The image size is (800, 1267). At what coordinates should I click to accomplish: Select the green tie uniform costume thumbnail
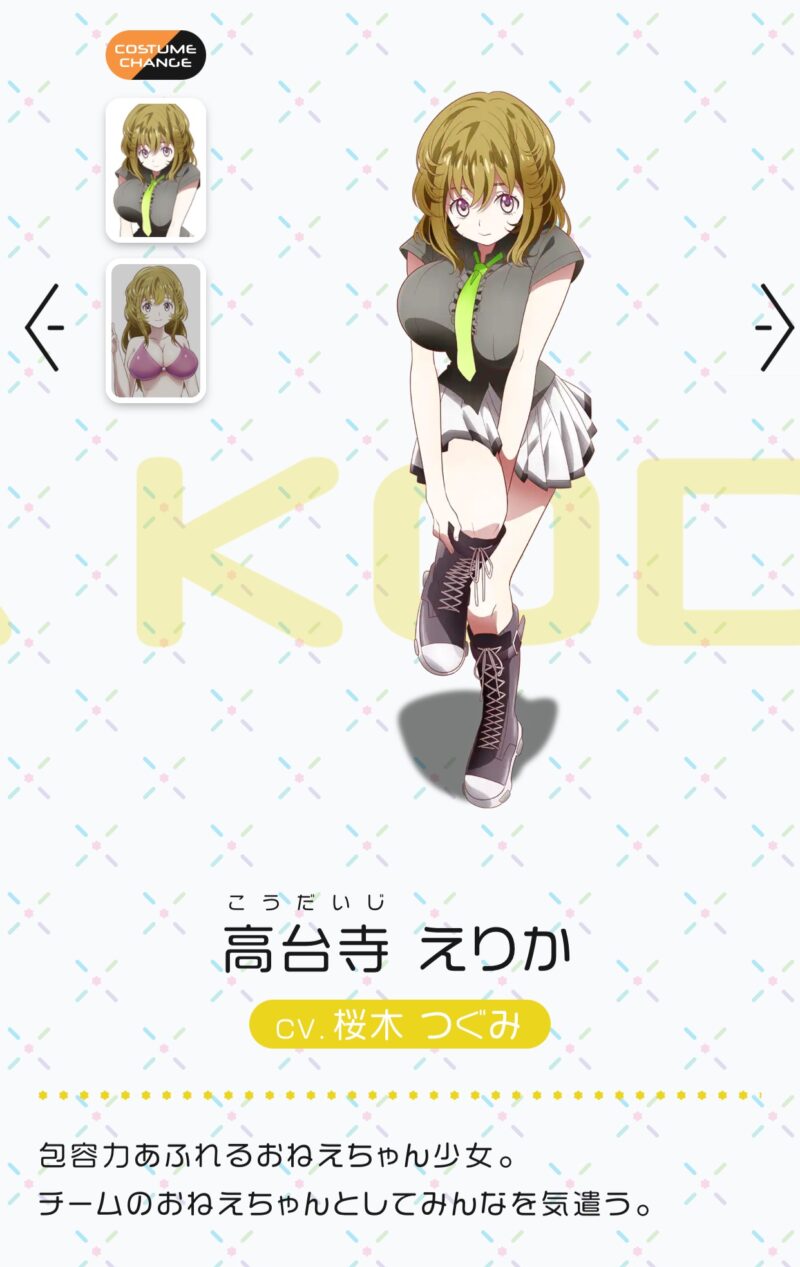[x=156, y=170]
